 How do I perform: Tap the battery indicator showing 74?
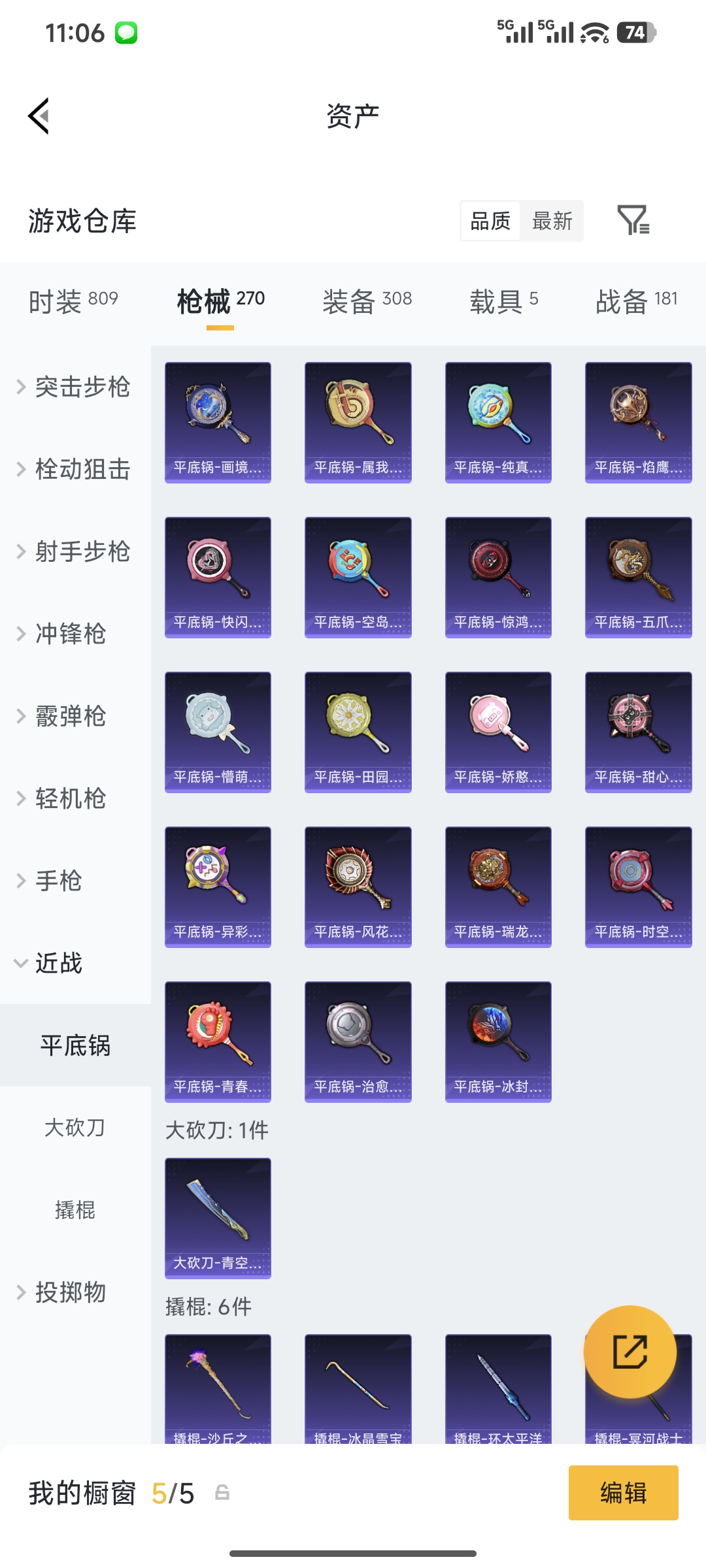coord(635,31)
